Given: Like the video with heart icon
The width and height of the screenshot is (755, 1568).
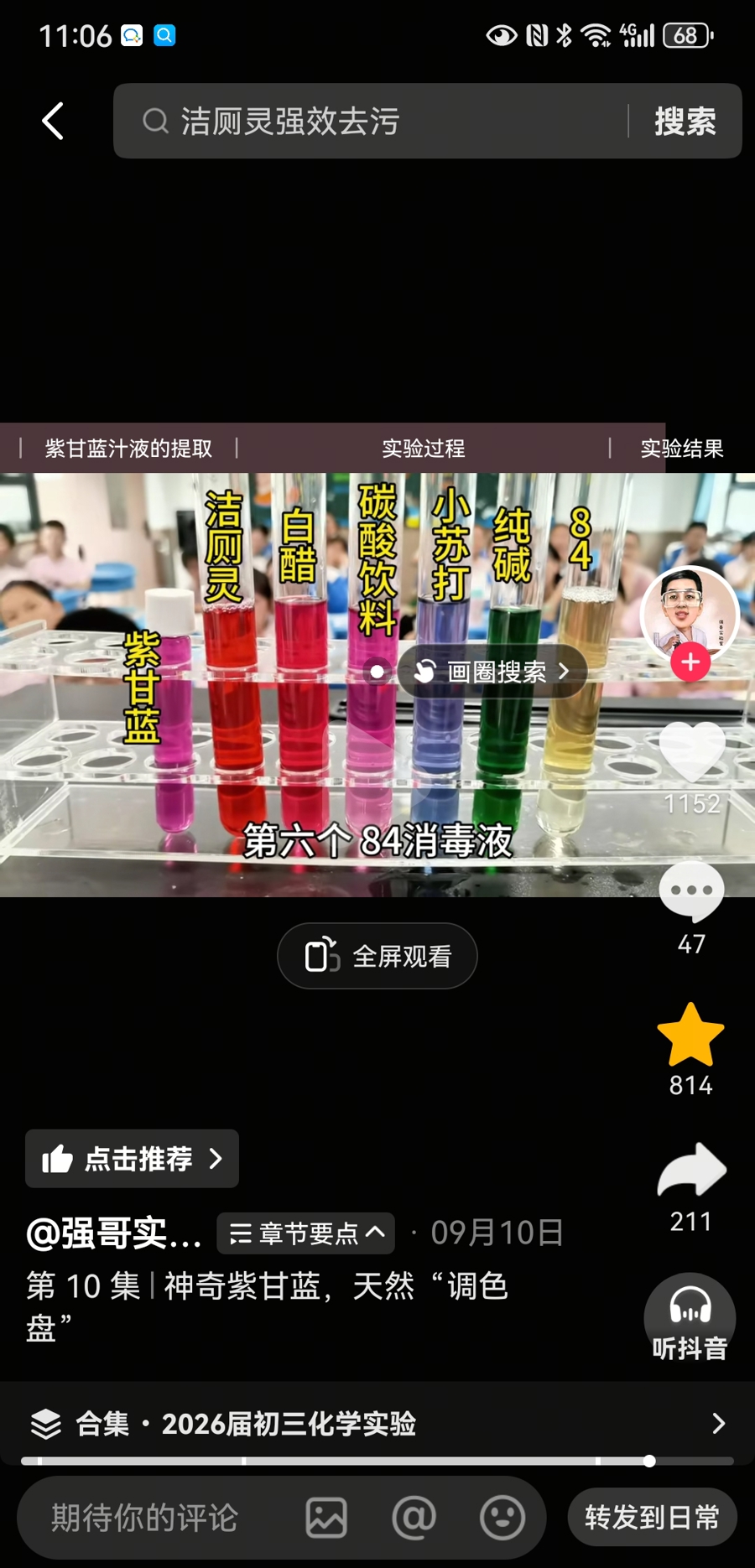Looking at the screenshot, I should (x=691, y=752).
